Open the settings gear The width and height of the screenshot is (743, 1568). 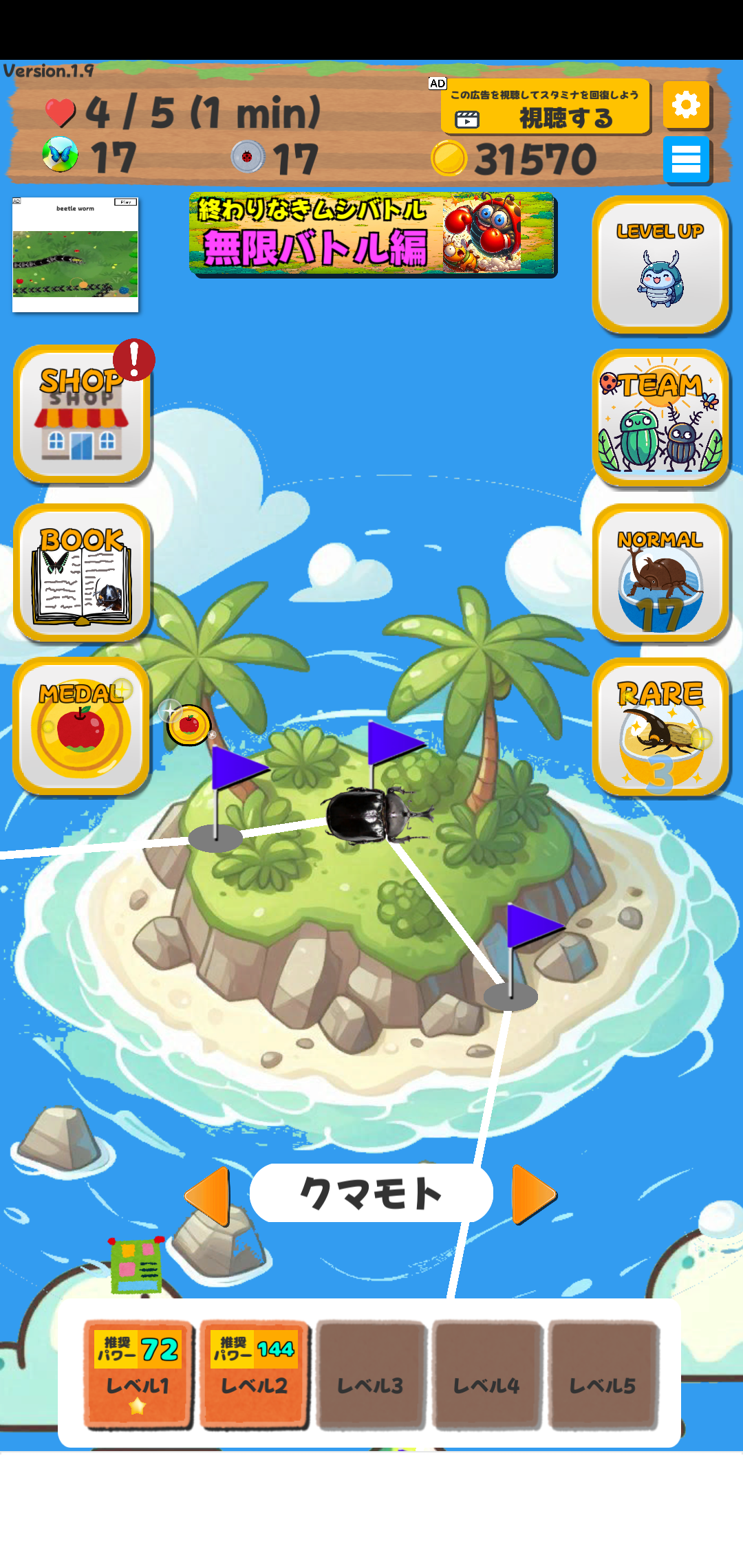686,105
